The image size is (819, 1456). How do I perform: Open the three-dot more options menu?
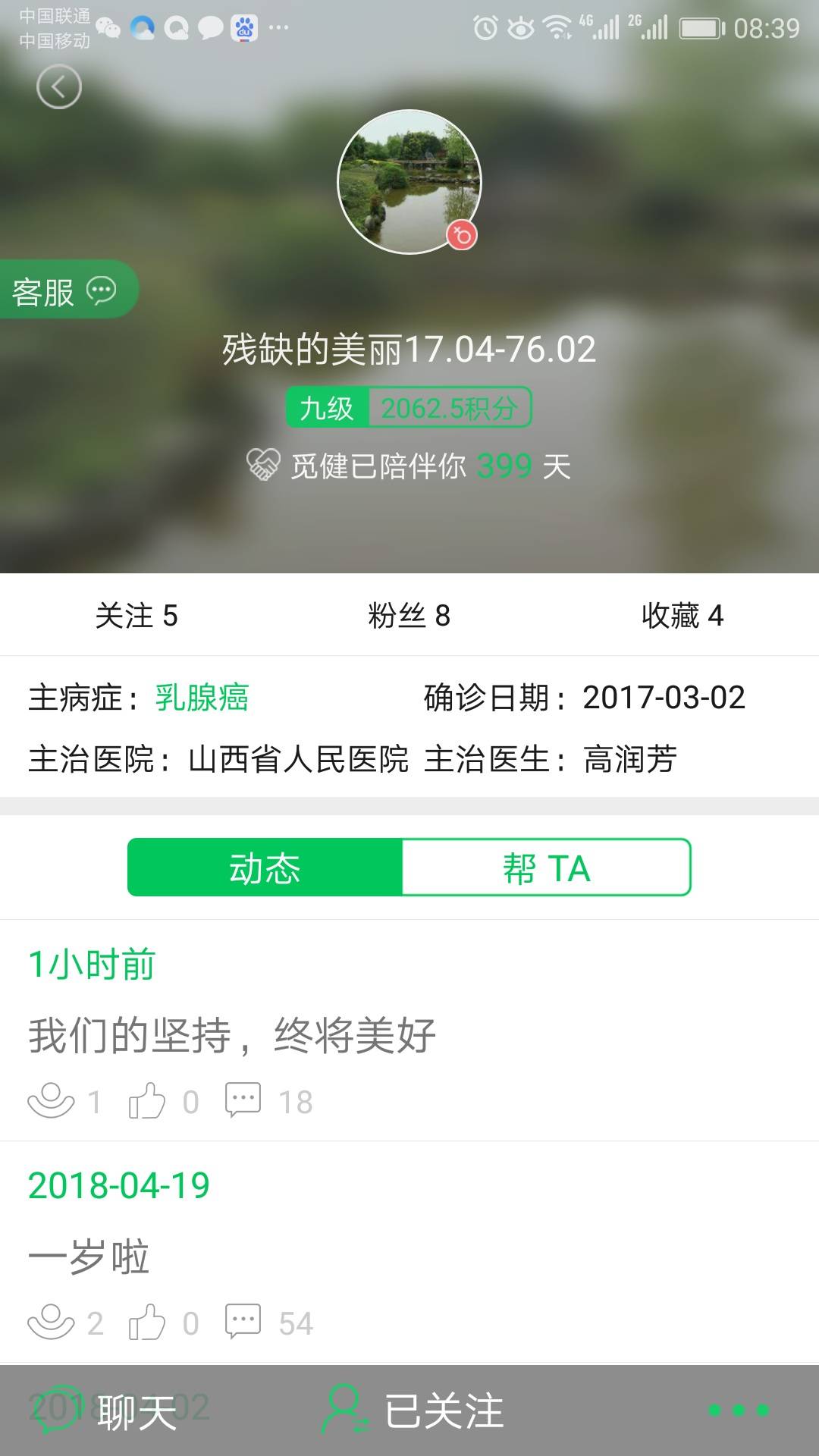pos(739,1410)
